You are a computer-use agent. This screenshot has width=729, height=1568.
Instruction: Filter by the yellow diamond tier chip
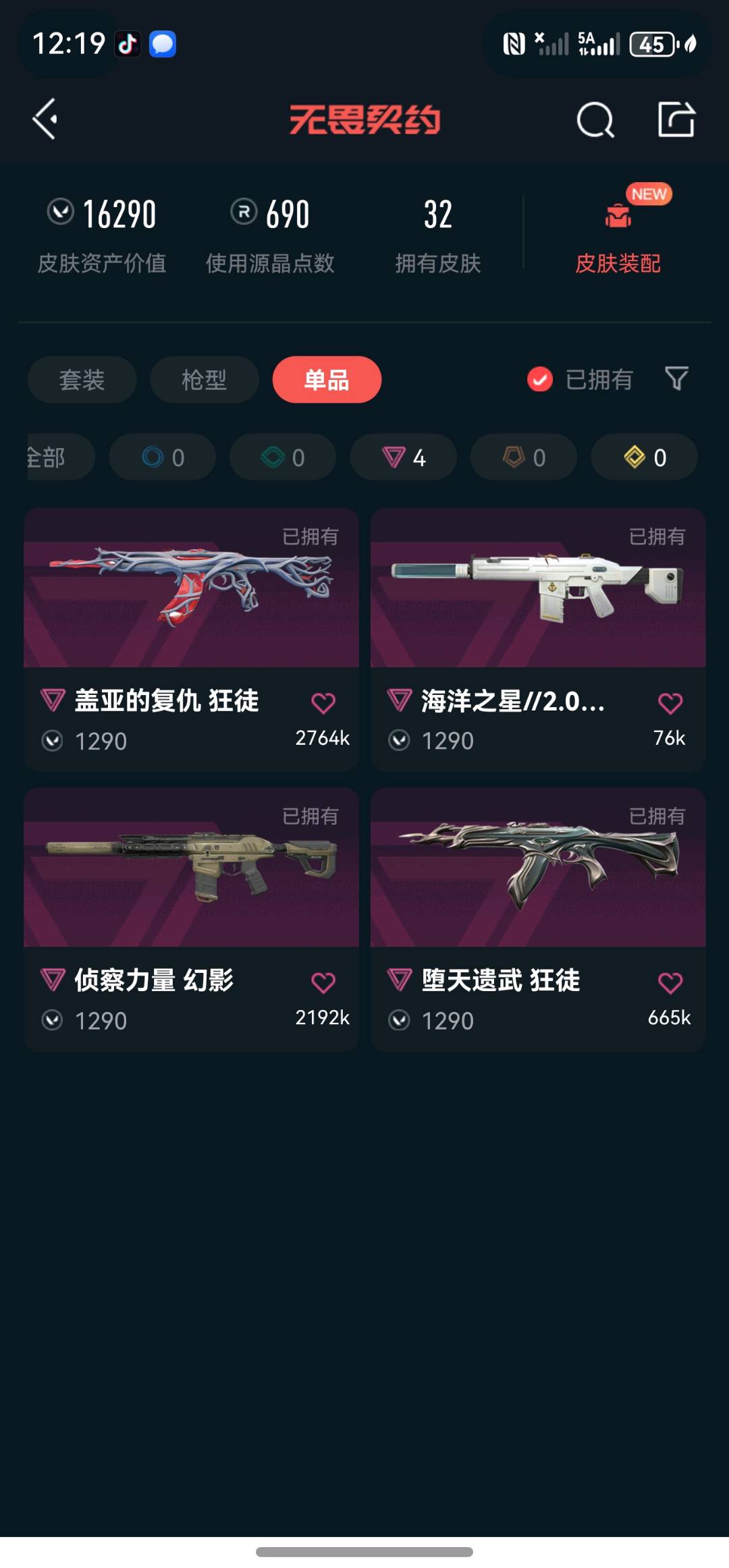point(644,457)
